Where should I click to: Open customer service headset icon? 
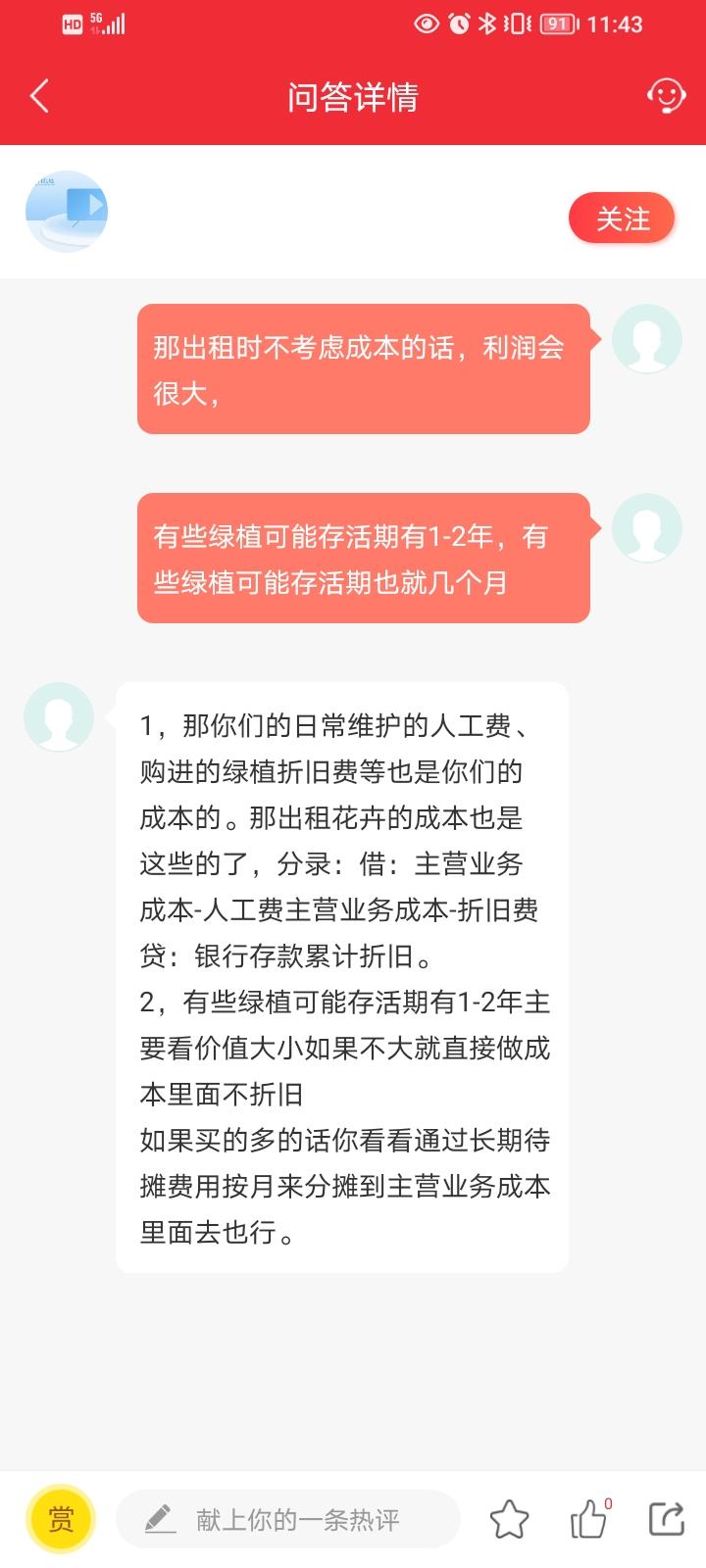(x=666, y=96)
